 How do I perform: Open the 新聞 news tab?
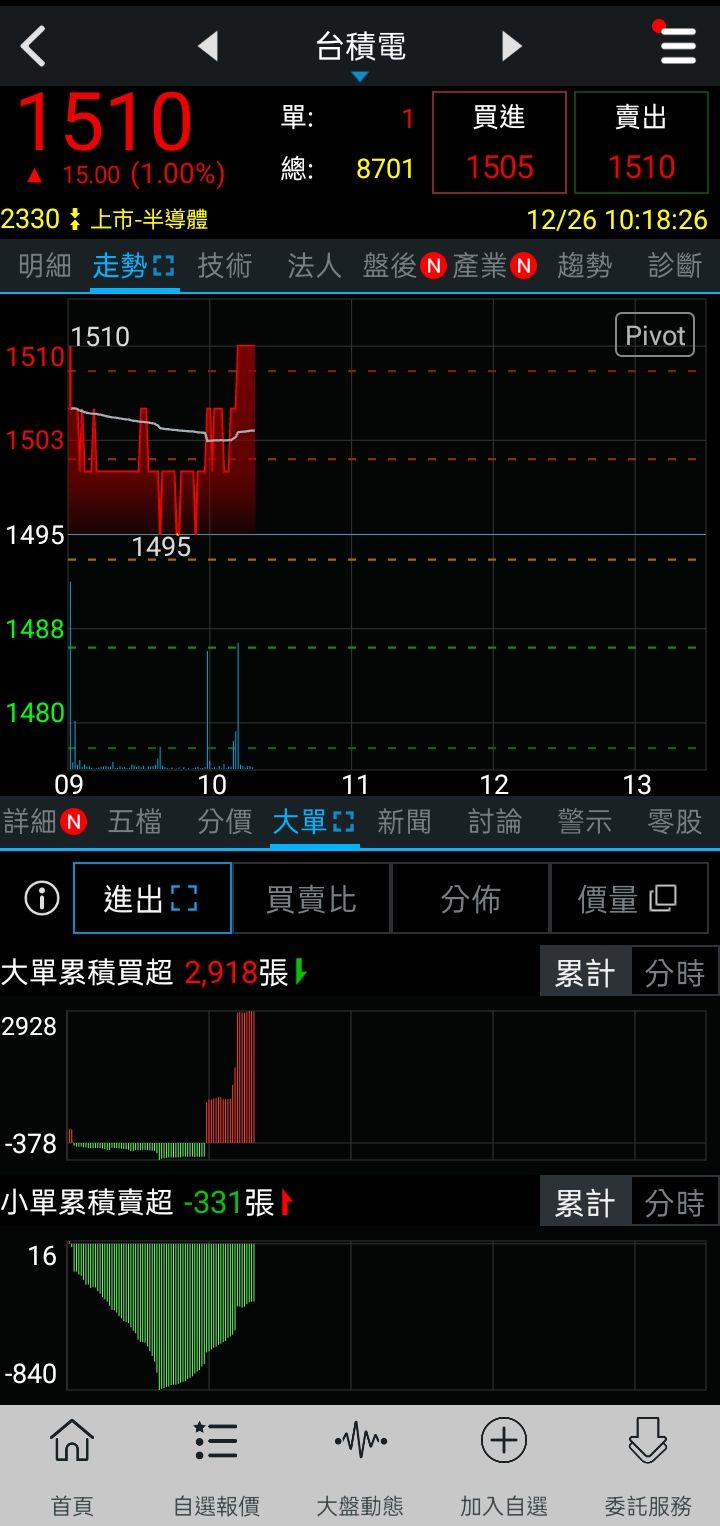point(404,820)
